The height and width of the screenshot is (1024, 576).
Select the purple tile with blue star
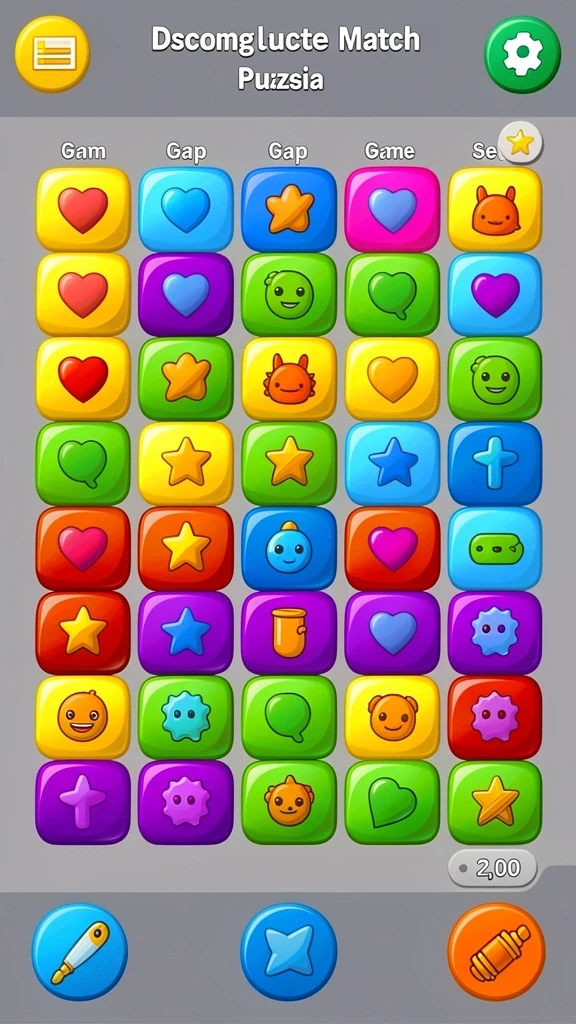pos(186,633)
